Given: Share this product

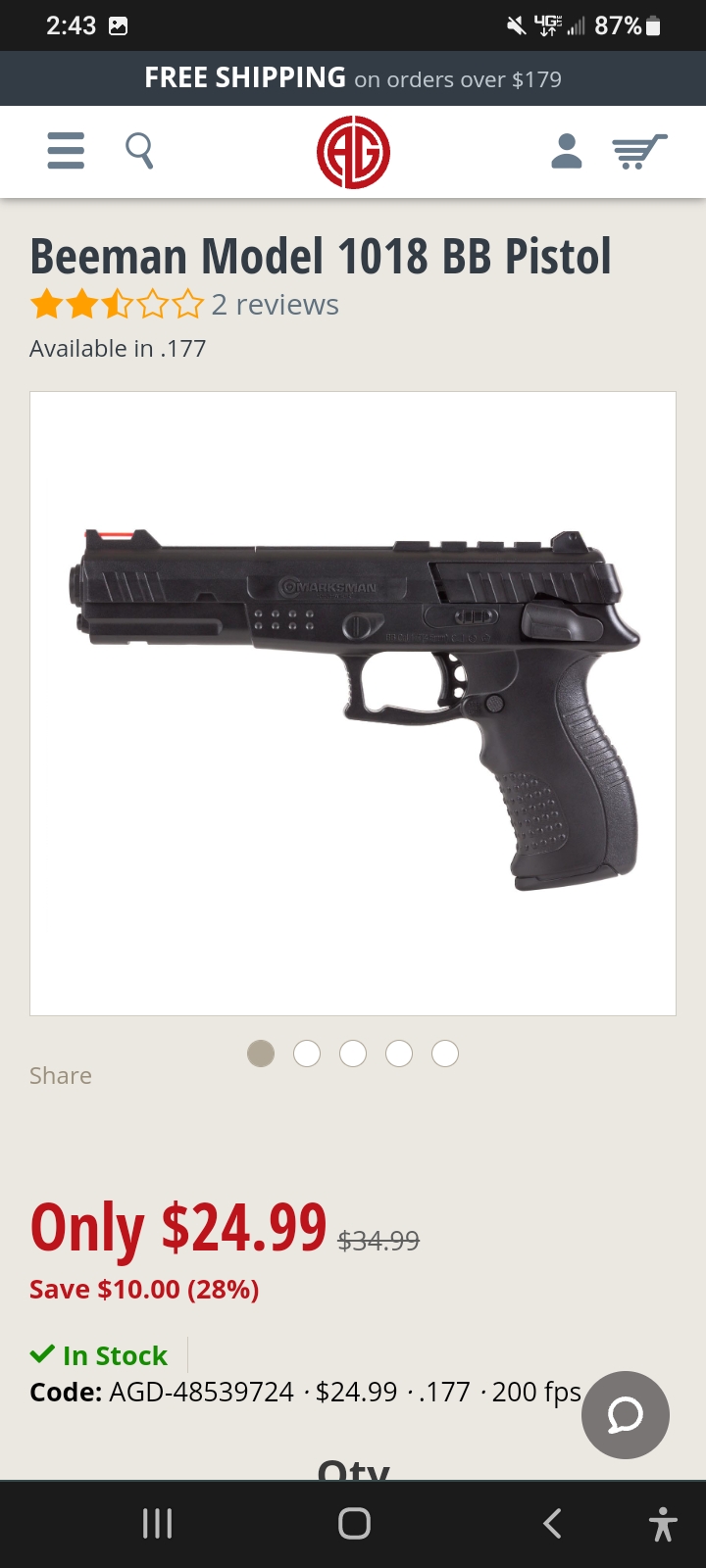Looking at the screenshot, I should (x=61, y=1076).
